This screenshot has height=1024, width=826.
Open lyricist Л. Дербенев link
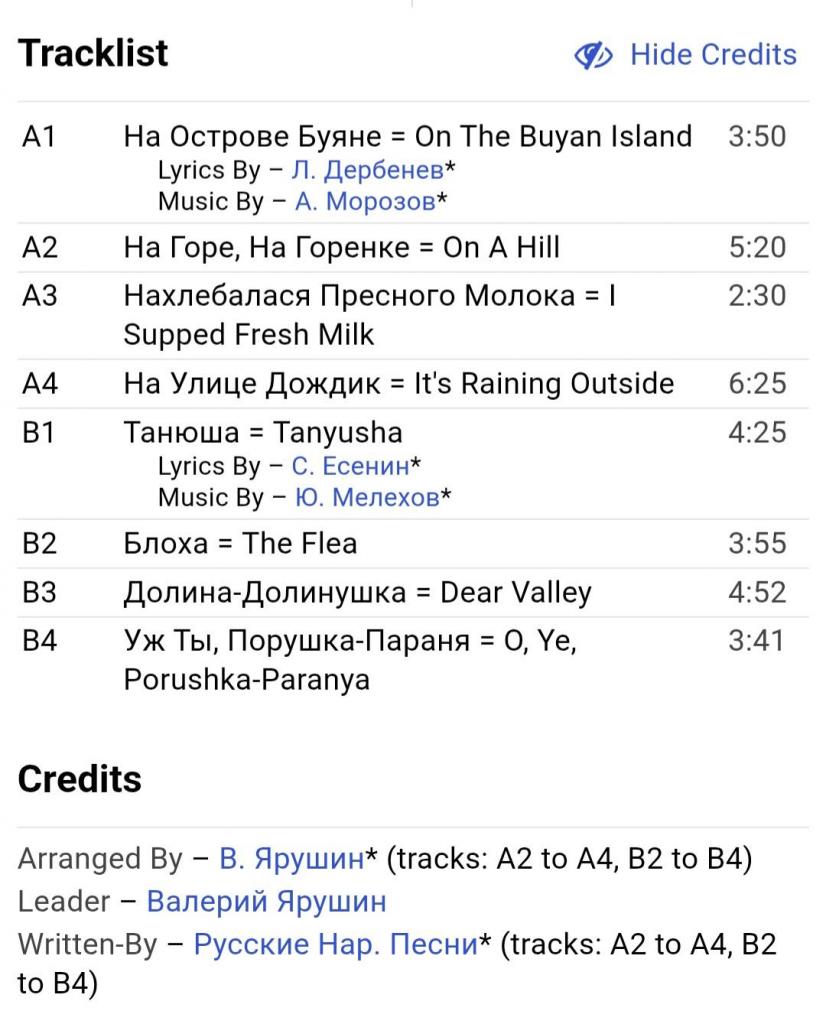click(367, 169)
